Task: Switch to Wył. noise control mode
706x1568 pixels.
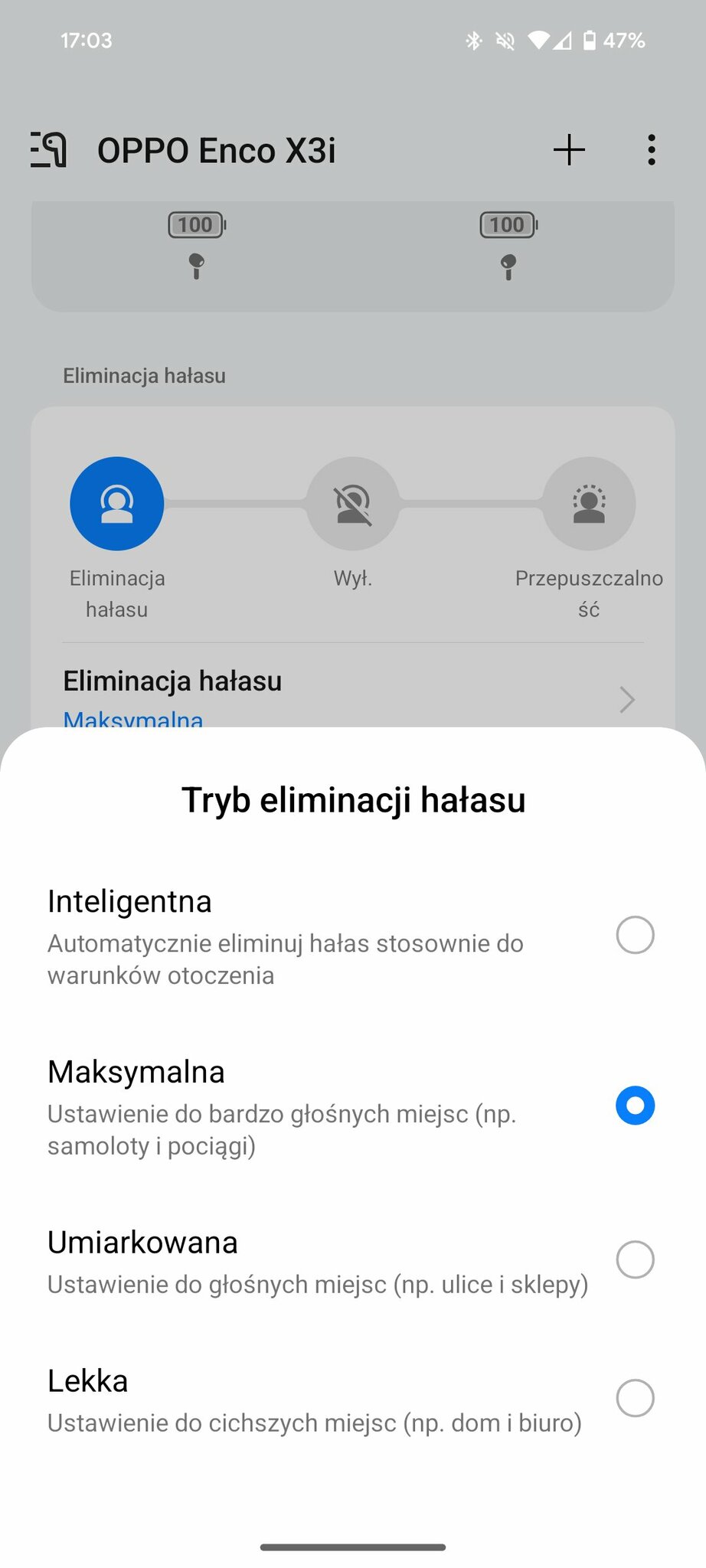Action: [353, 504]
